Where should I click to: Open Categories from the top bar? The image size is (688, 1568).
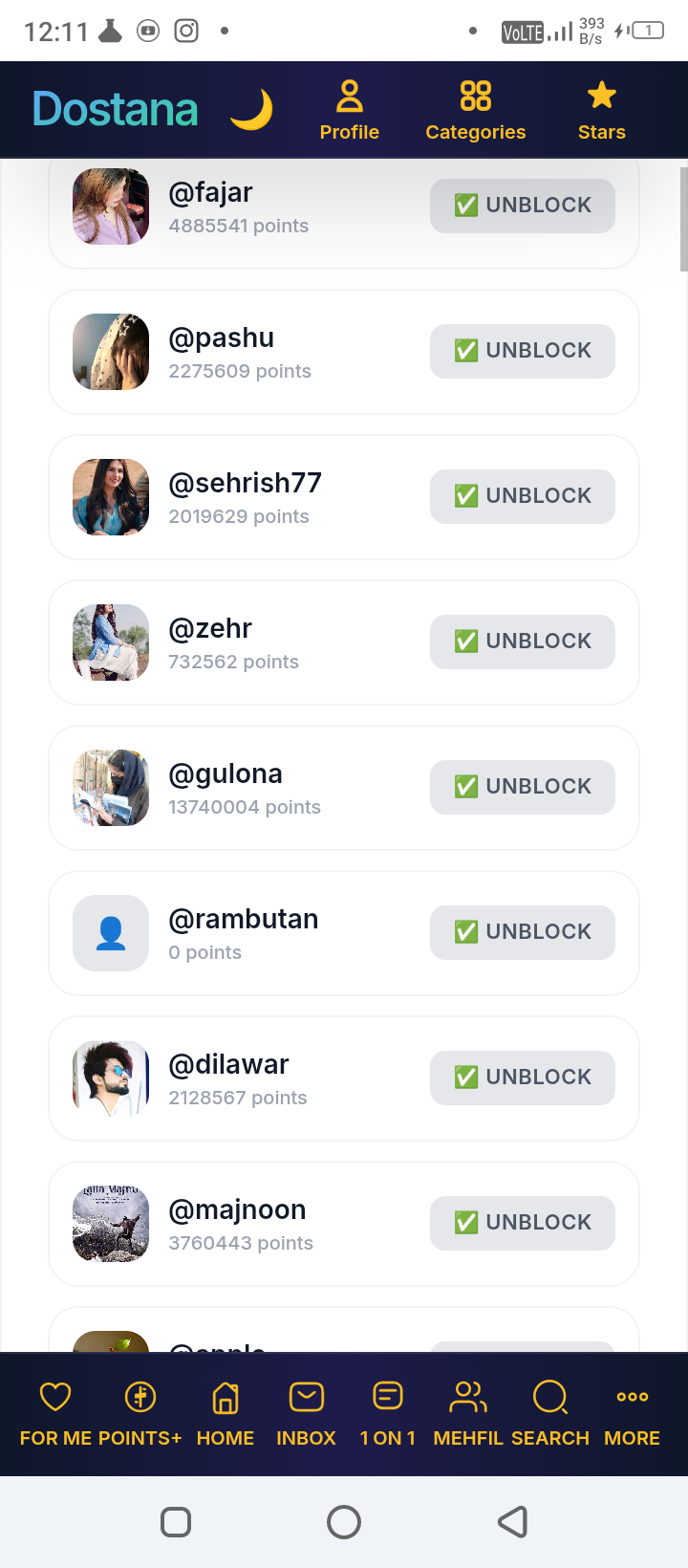tap(476, 111)
